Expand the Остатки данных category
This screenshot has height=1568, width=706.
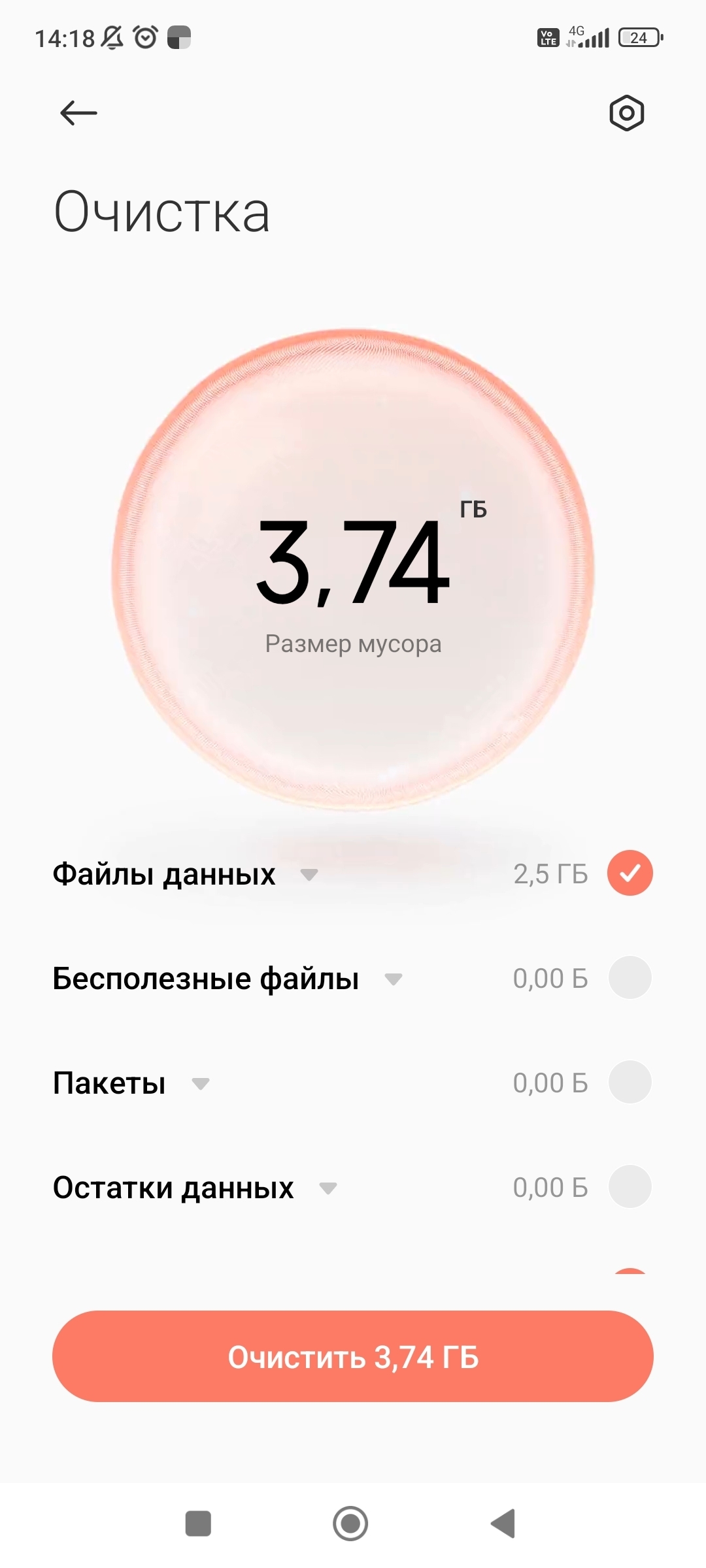tap(328, 1188)
